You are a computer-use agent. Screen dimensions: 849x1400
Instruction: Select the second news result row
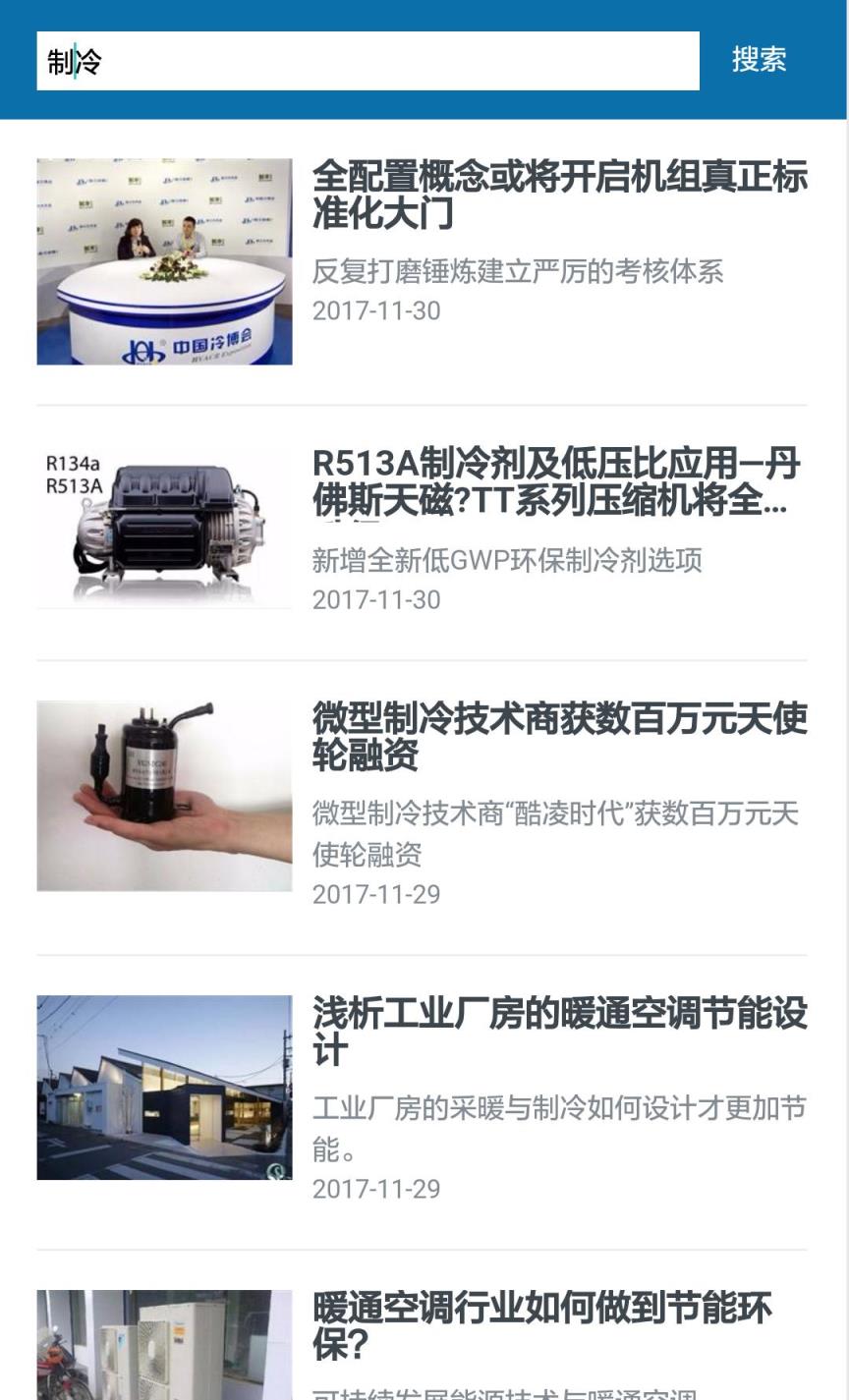[424, 525]
